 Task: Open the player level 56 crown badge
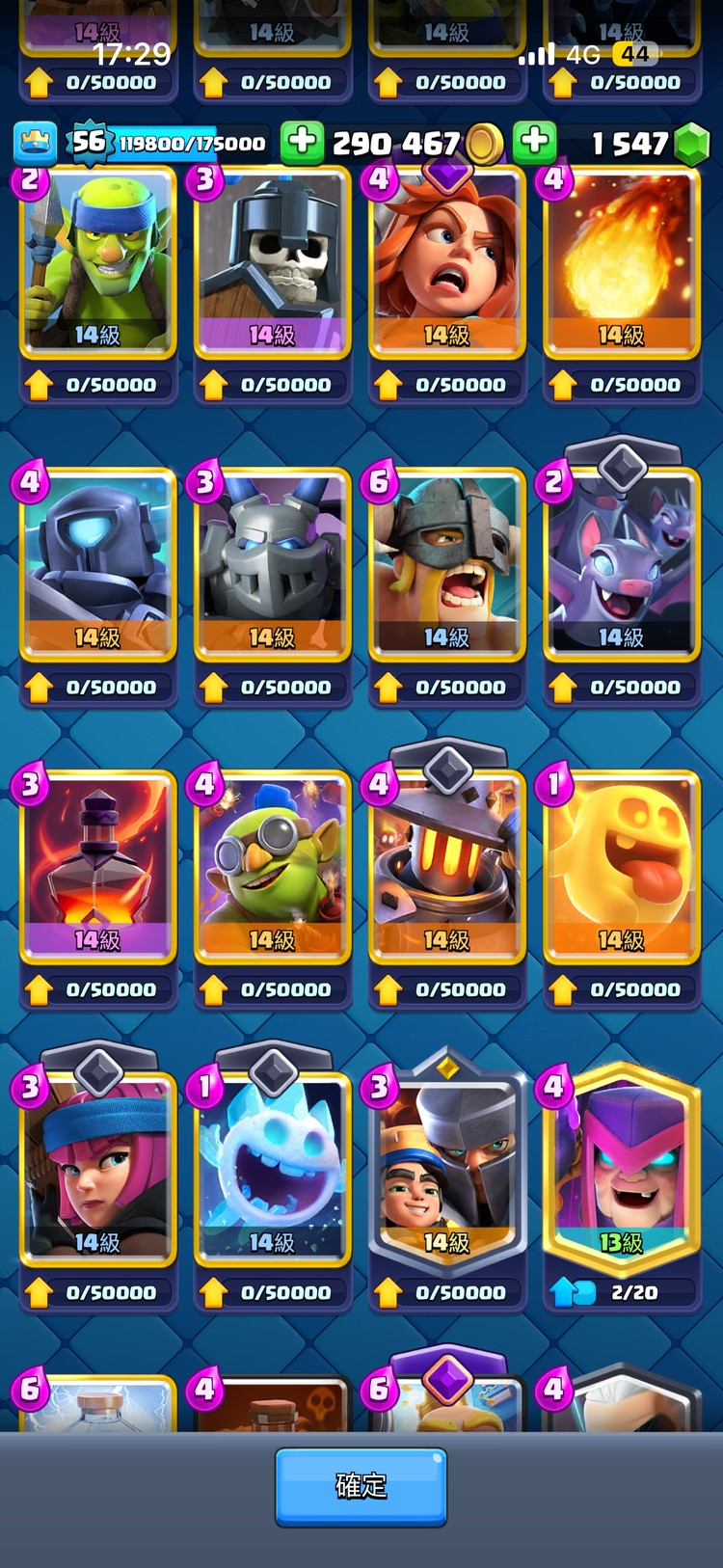click(35, 143)
